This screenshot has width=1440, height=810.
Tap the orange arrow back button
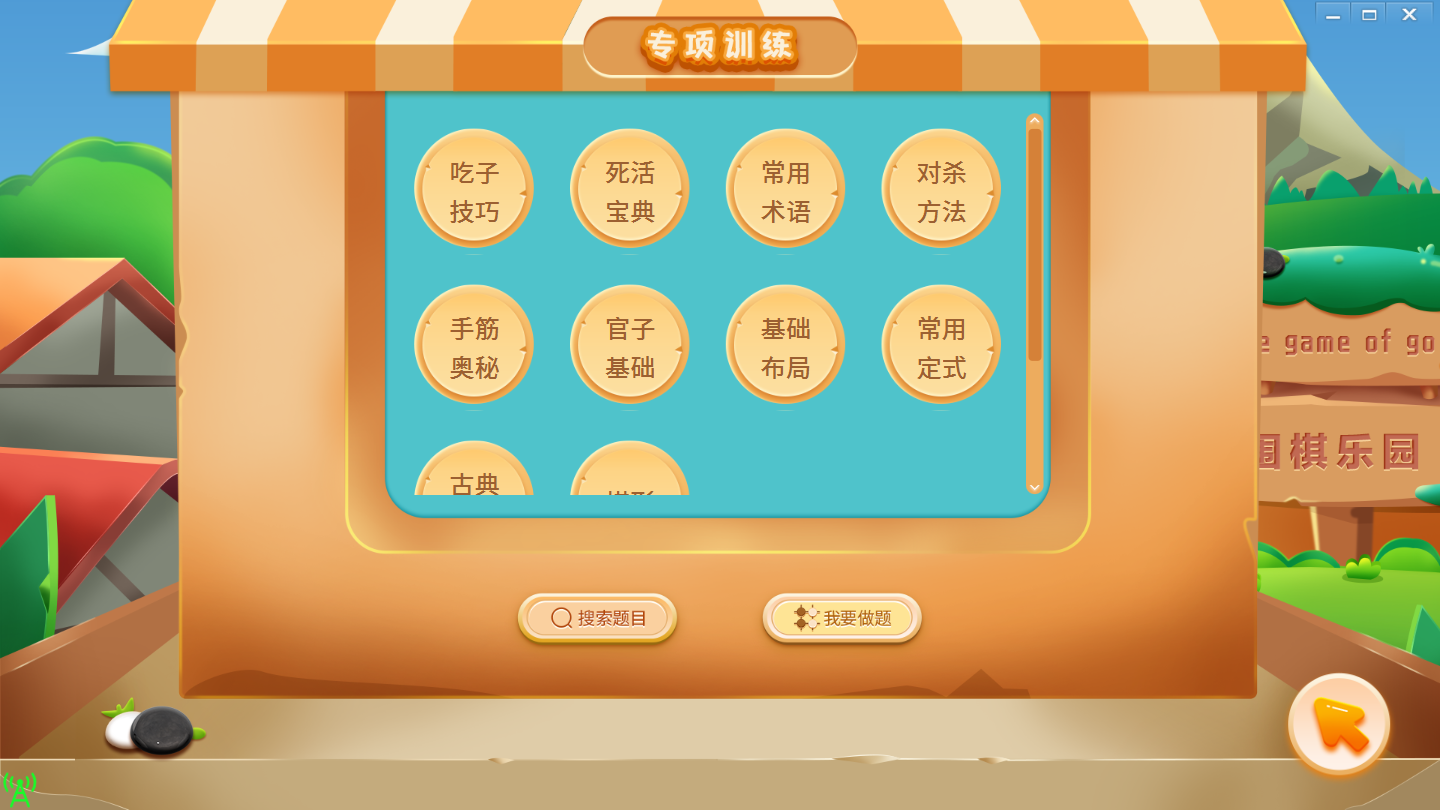click(x=1339, y=725)
